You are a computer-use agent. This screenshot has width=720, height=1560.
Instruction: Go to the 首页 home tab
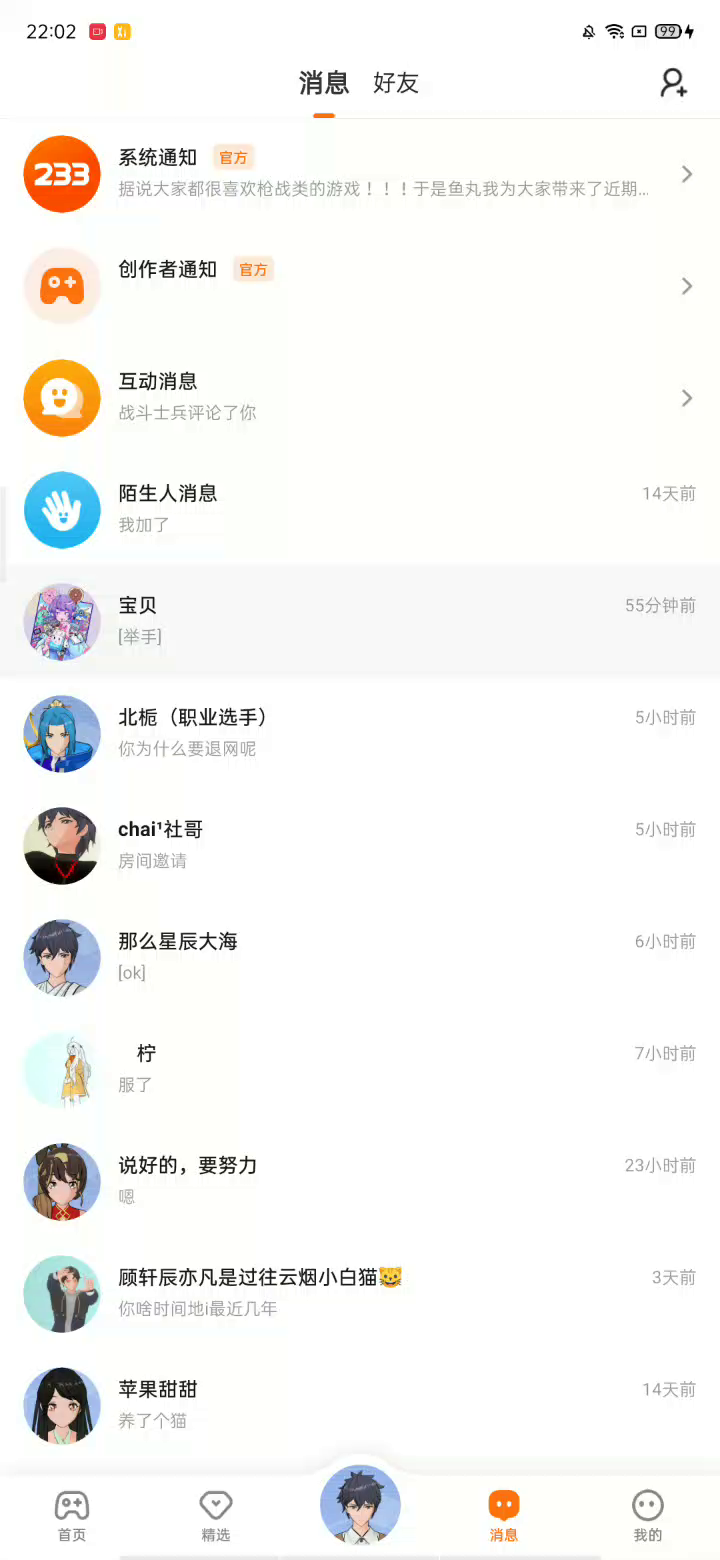click(72, 1516)
